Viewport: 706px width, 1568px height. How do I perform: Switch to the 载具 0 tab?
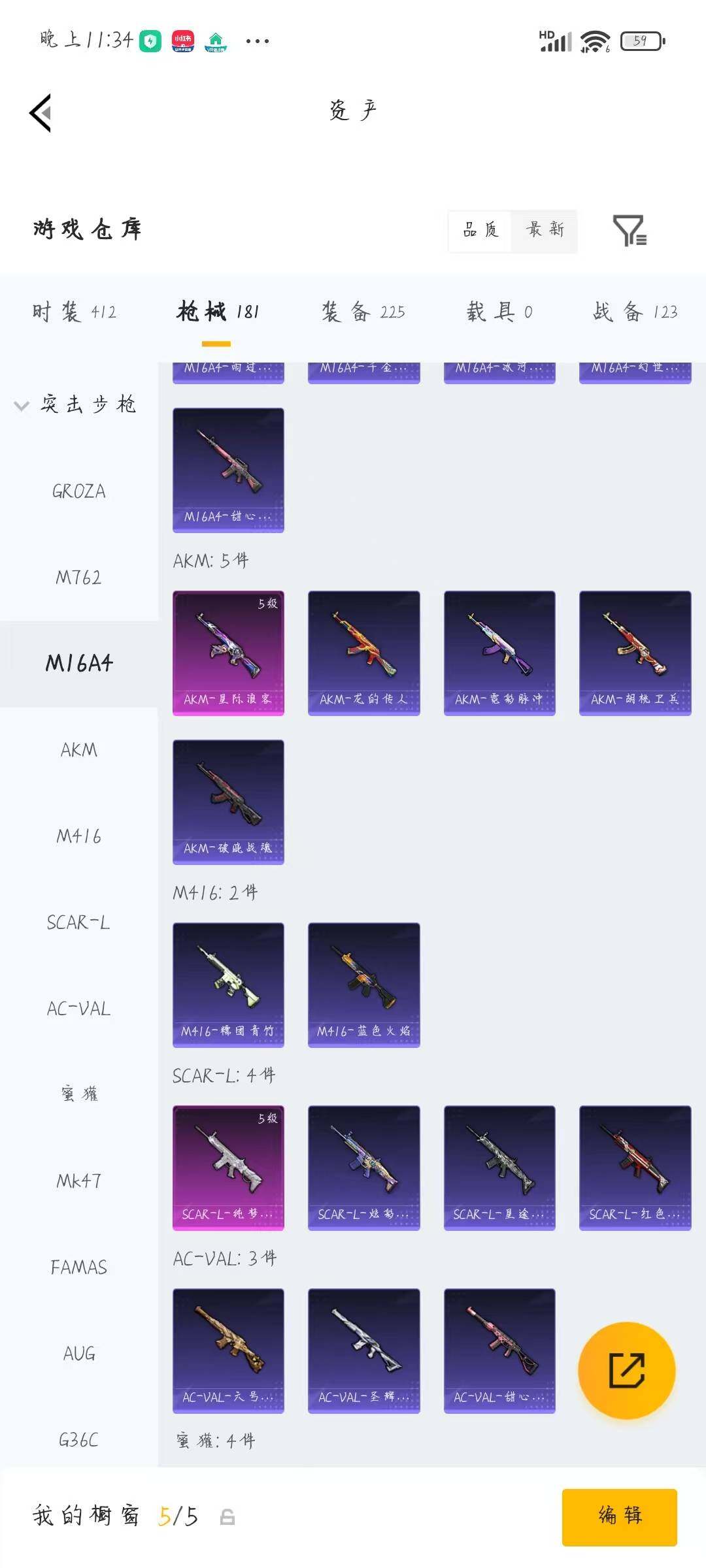499,312
